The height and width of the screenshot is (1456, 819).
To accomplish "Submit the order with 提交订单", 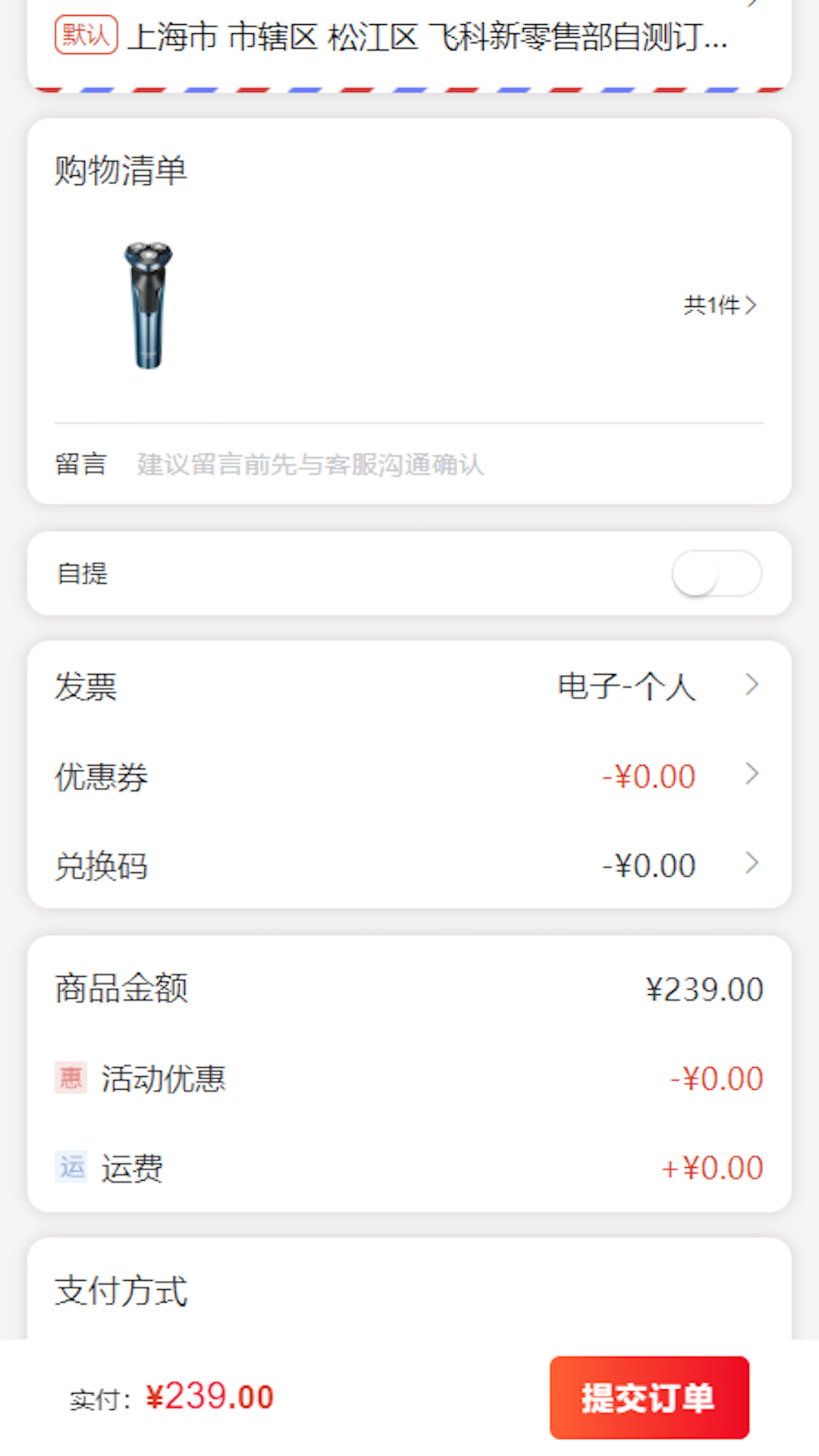I will [649, 1398].
